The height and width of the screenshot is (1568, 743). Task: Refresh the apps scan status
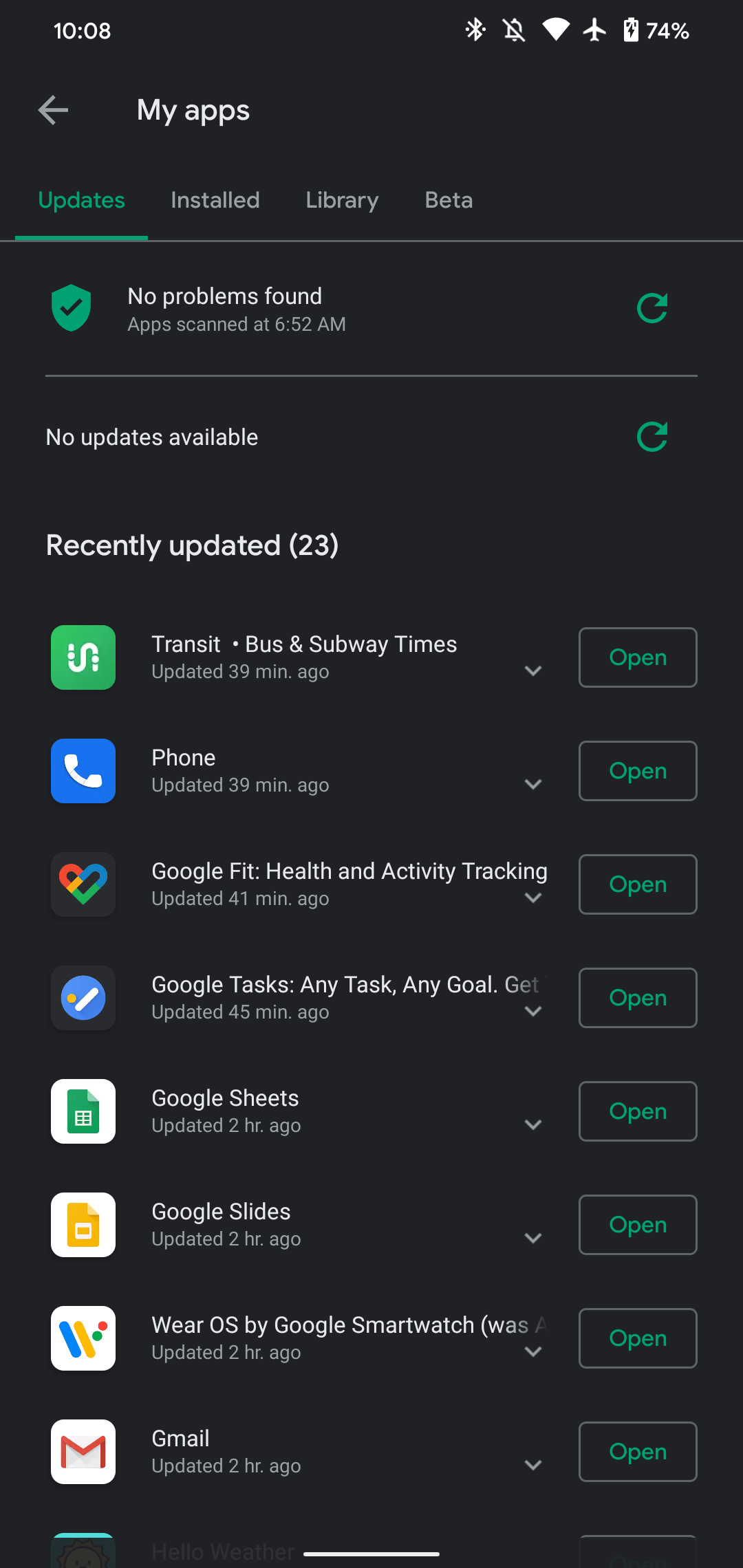click(652, 307)
